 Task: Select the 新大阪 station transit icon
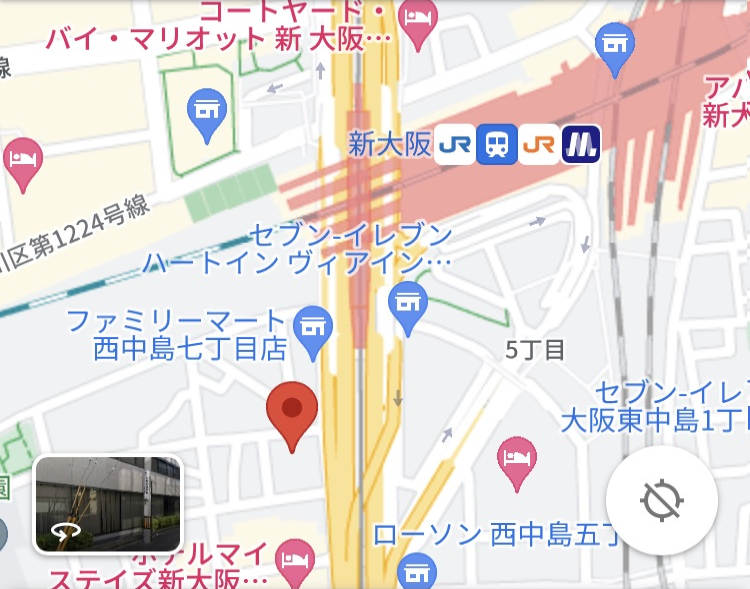tap(496, 144)
